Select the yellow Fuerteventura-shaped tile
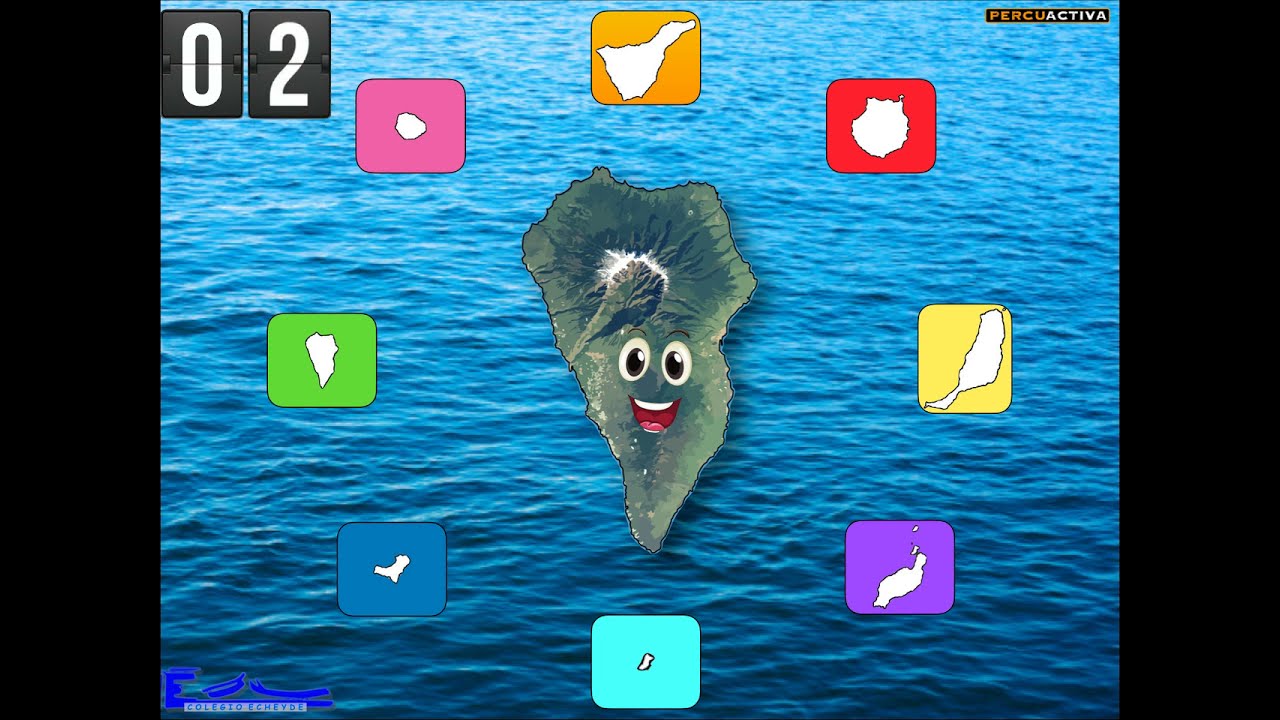 964,359
